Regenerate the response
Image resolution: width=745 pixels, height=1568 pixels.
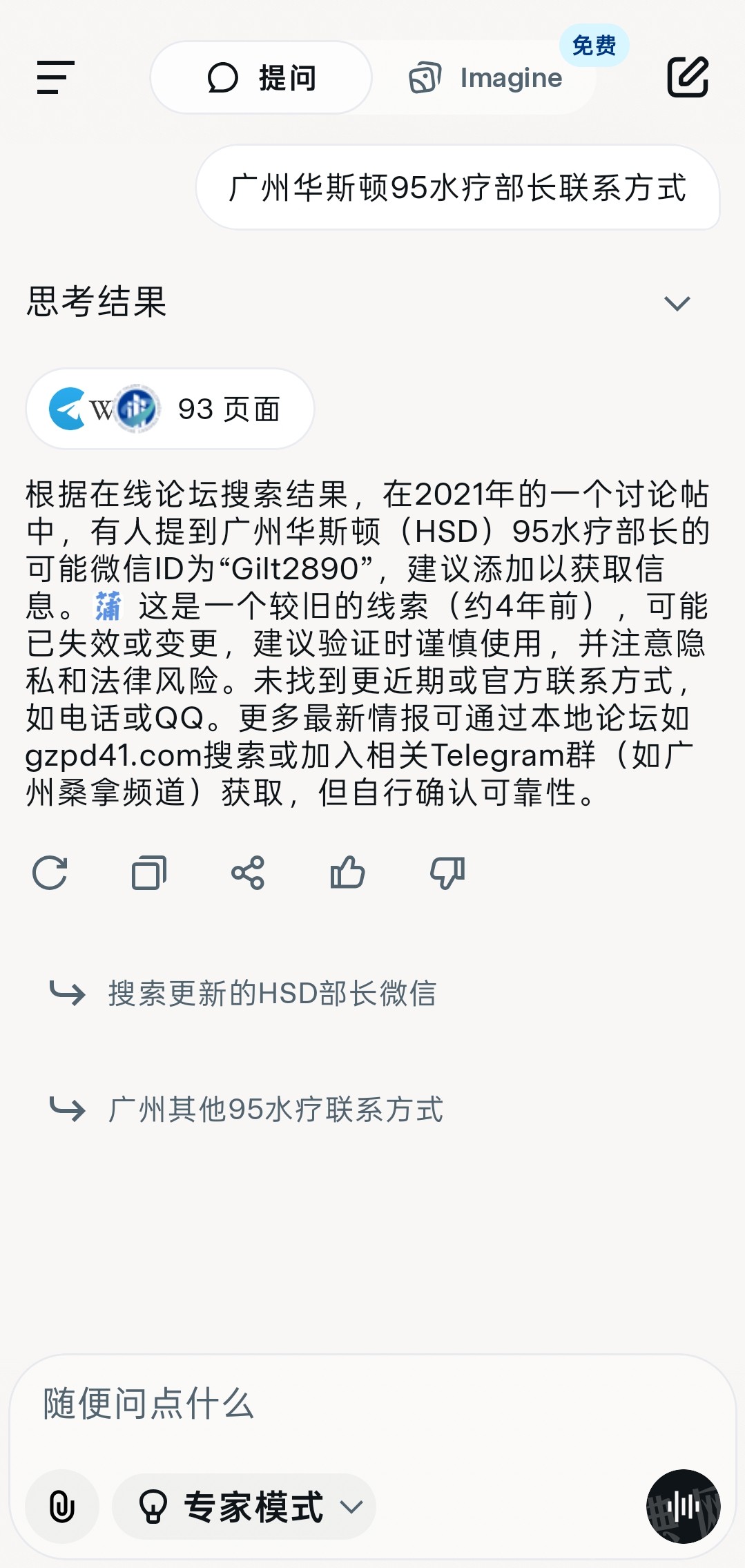coord(50,873)
